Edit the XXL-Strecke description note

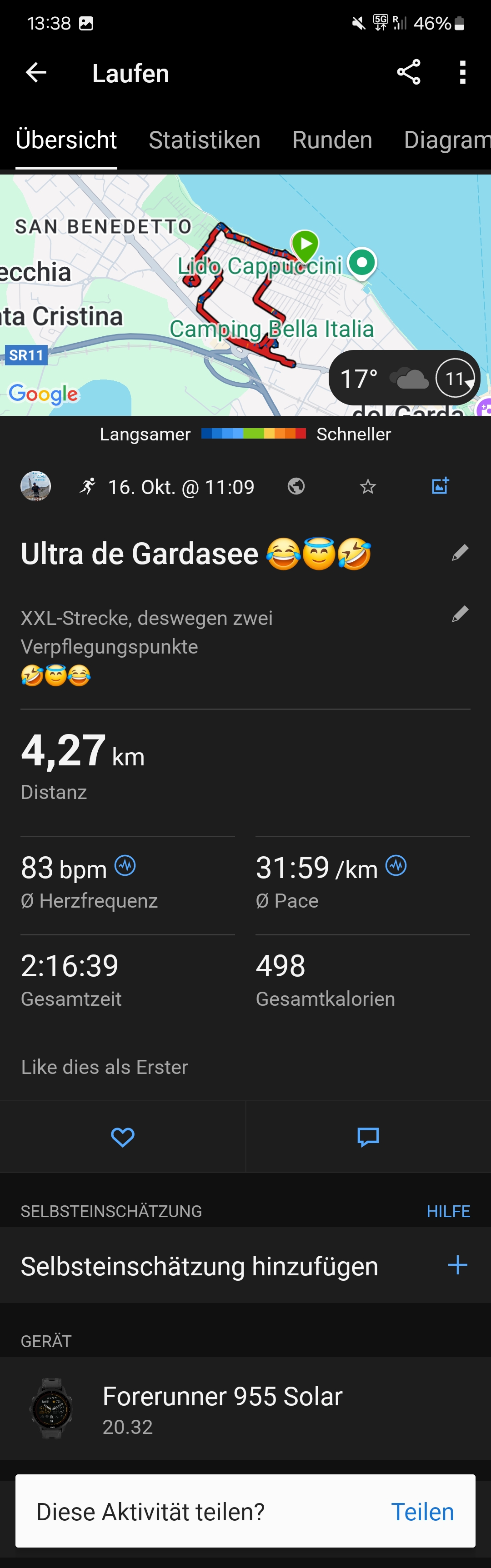coord(460,614)
